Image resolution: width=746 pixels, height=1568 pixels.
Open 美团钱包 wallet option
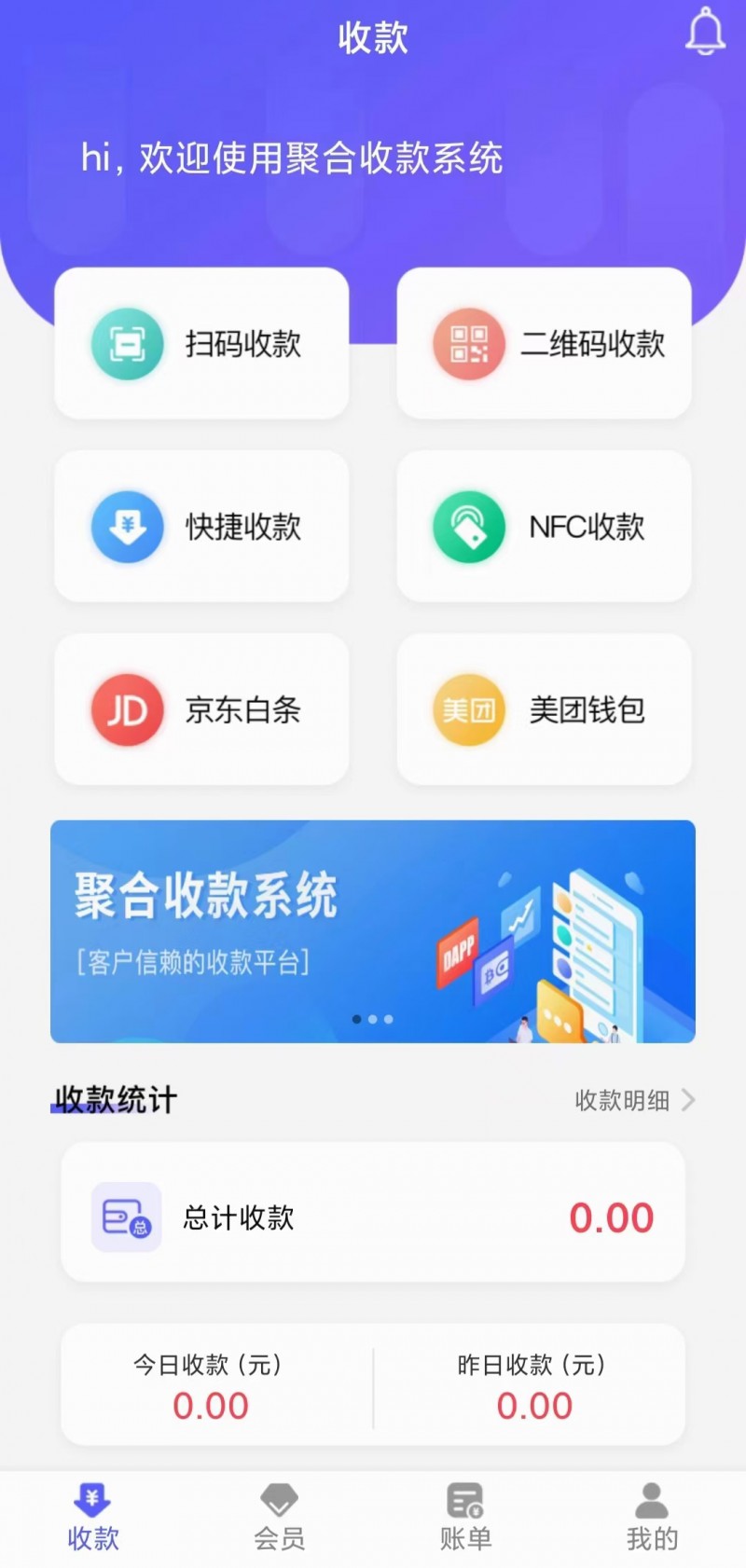pyautogui.click(x=545, y=709)
